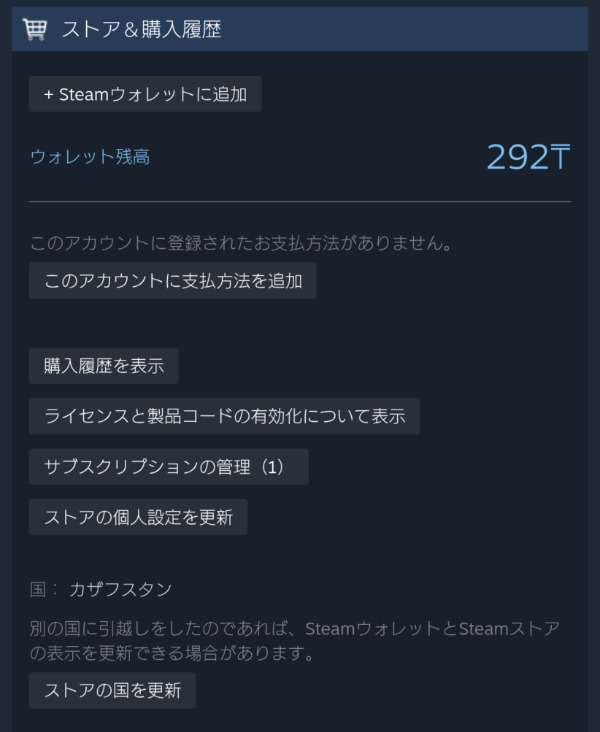600x732 pixels.
Task: Open 'ライセンスと製品コードの有効化について表示'
Action: [x=224, y=416]
